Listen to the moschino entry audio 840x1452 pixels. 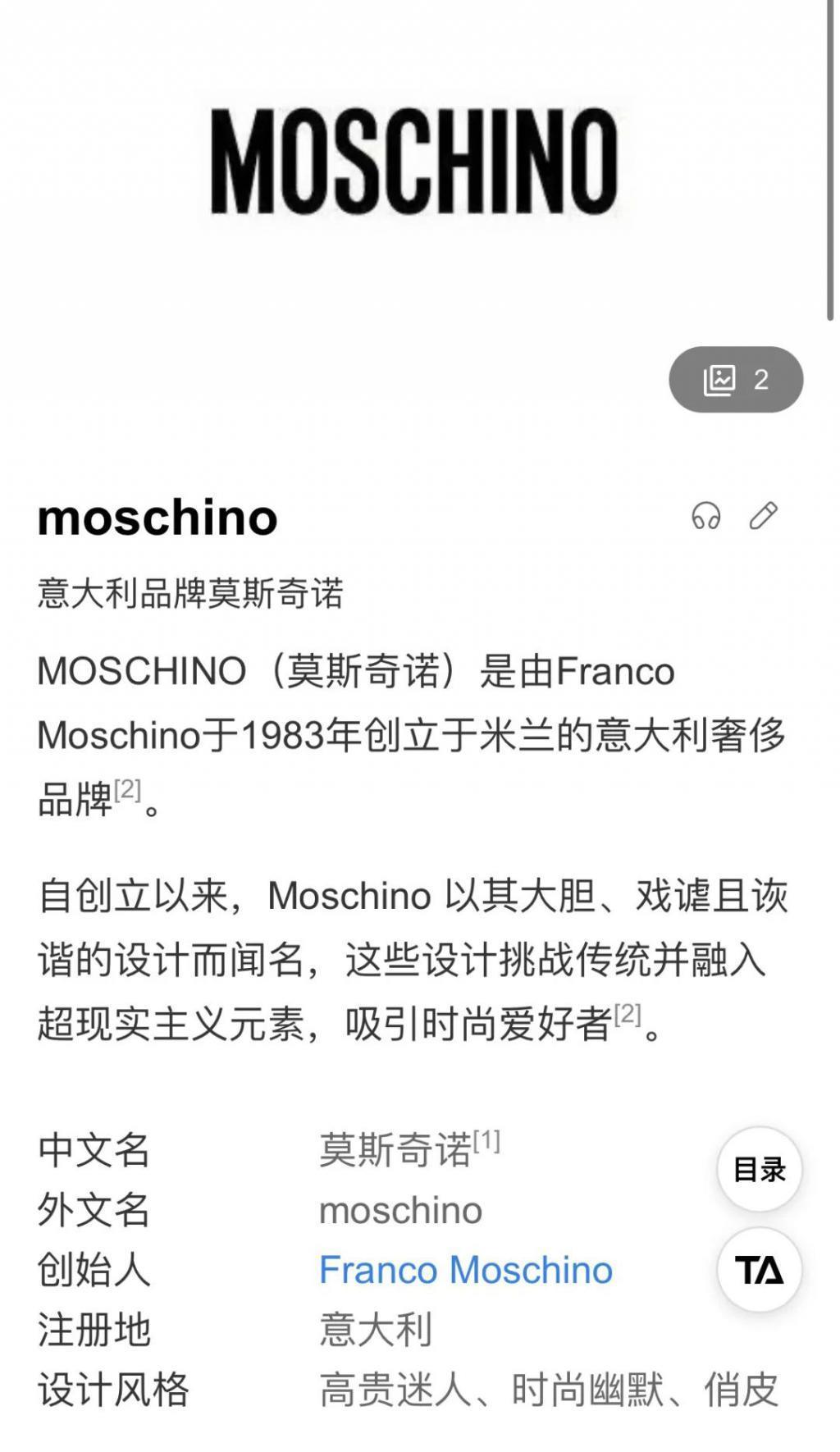point(705,516)
